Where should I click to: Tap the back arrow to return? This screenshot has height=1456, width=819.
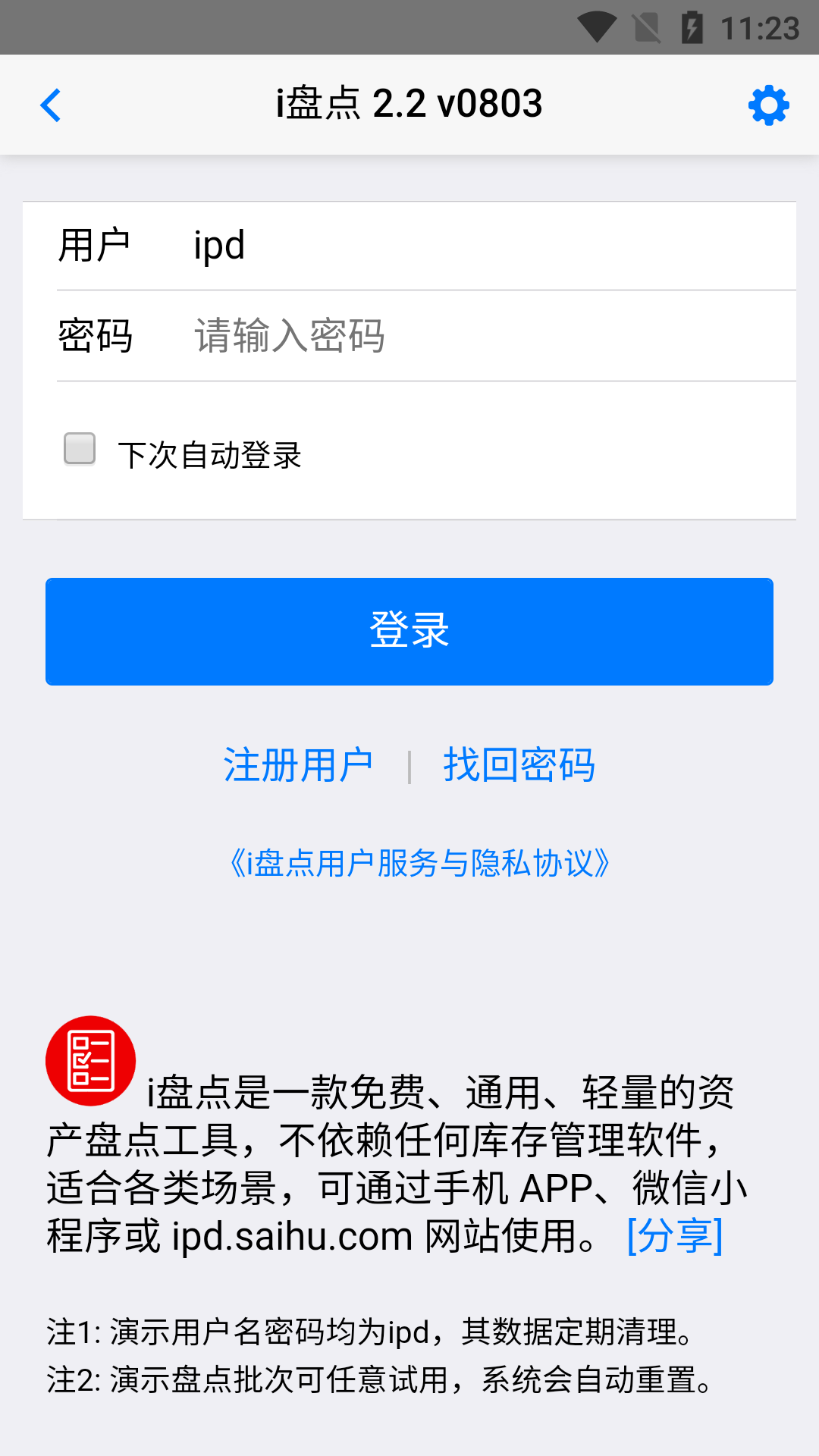51,105
